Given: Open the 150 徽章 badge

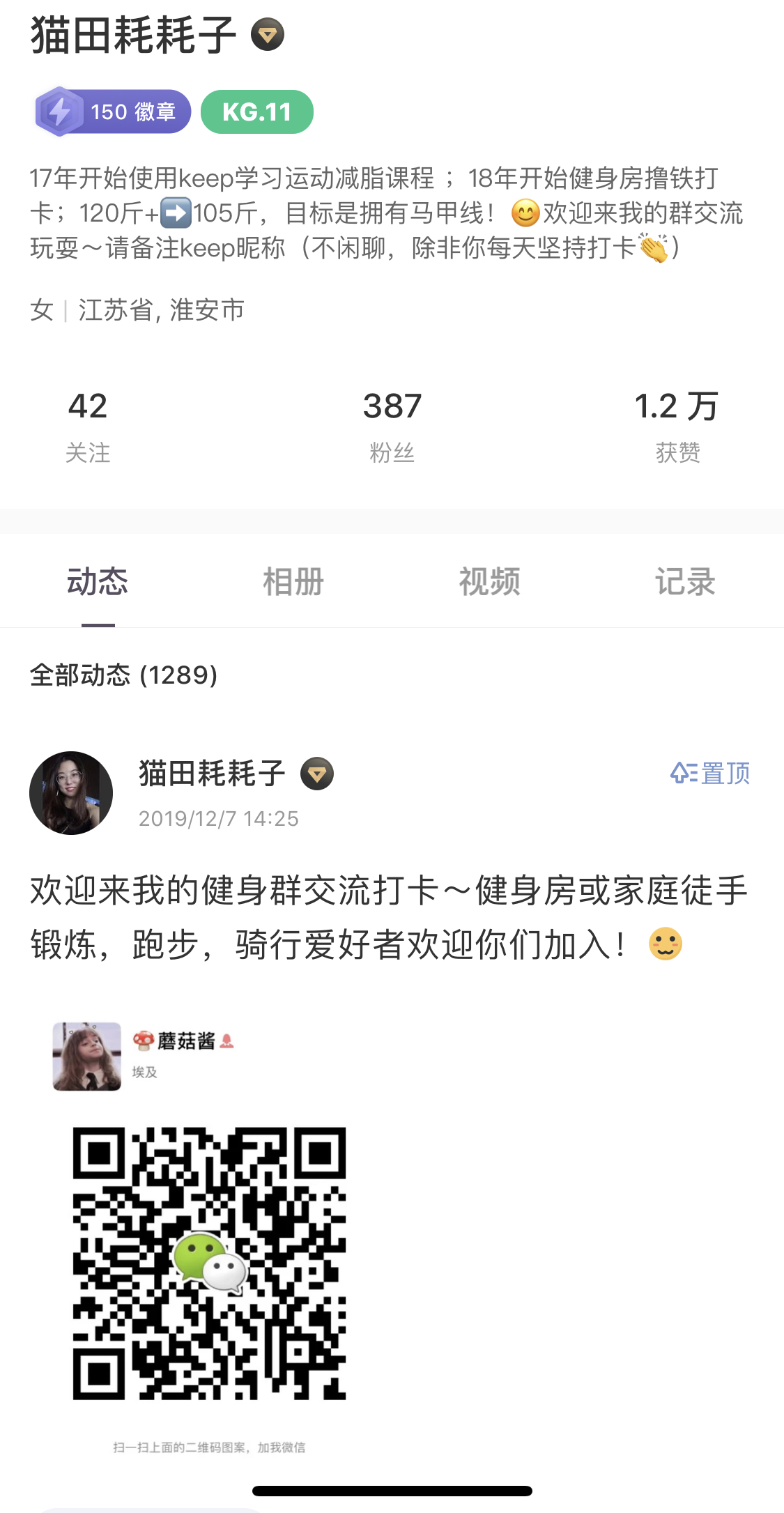Looking at the screenshot, I should point(113,112).
